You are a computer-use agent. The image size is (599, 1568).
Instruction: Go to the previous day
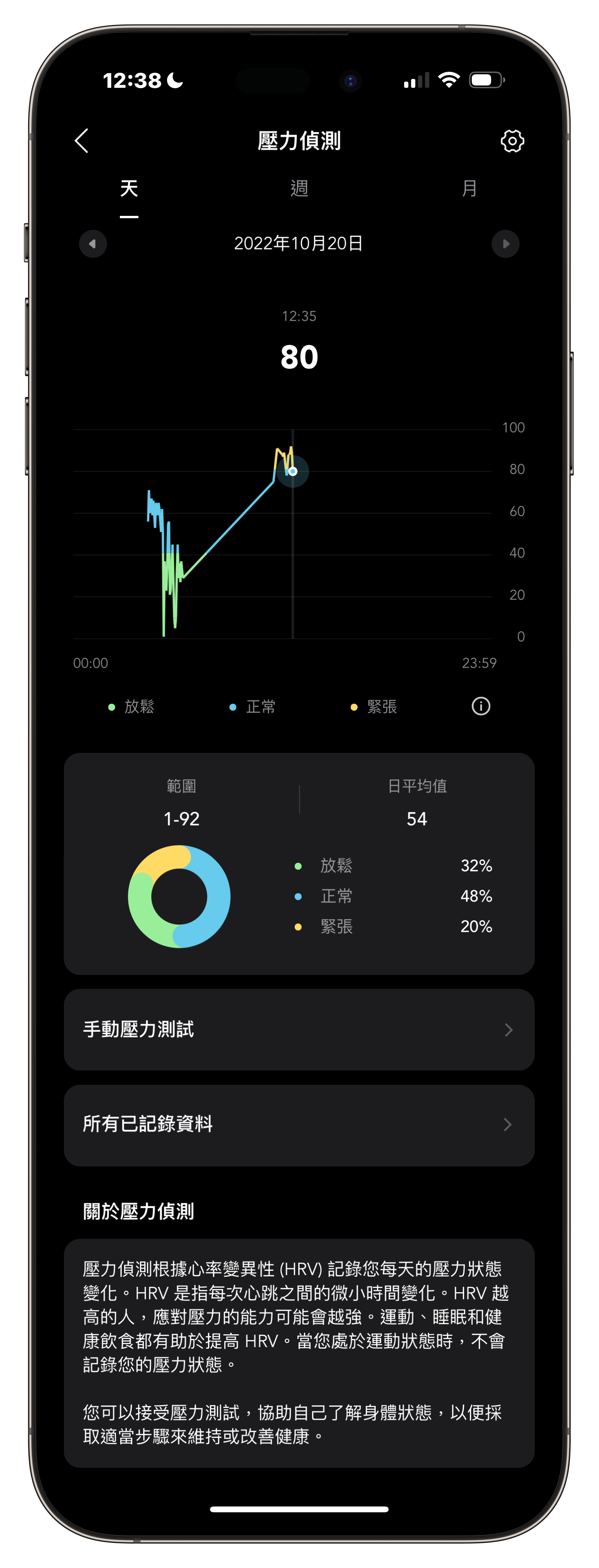pos(92,244)
